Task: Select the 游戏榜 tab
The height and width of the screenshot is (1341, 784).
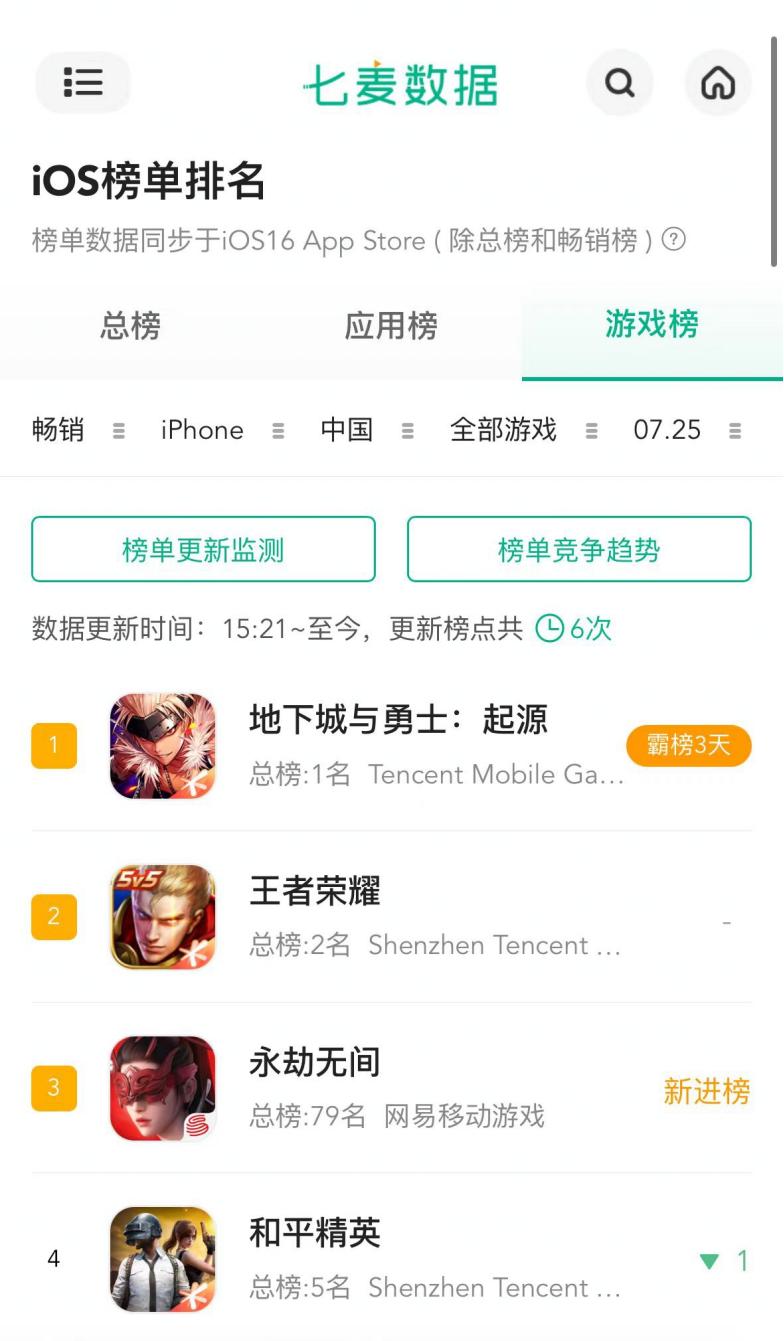Action: click(651, 325)
